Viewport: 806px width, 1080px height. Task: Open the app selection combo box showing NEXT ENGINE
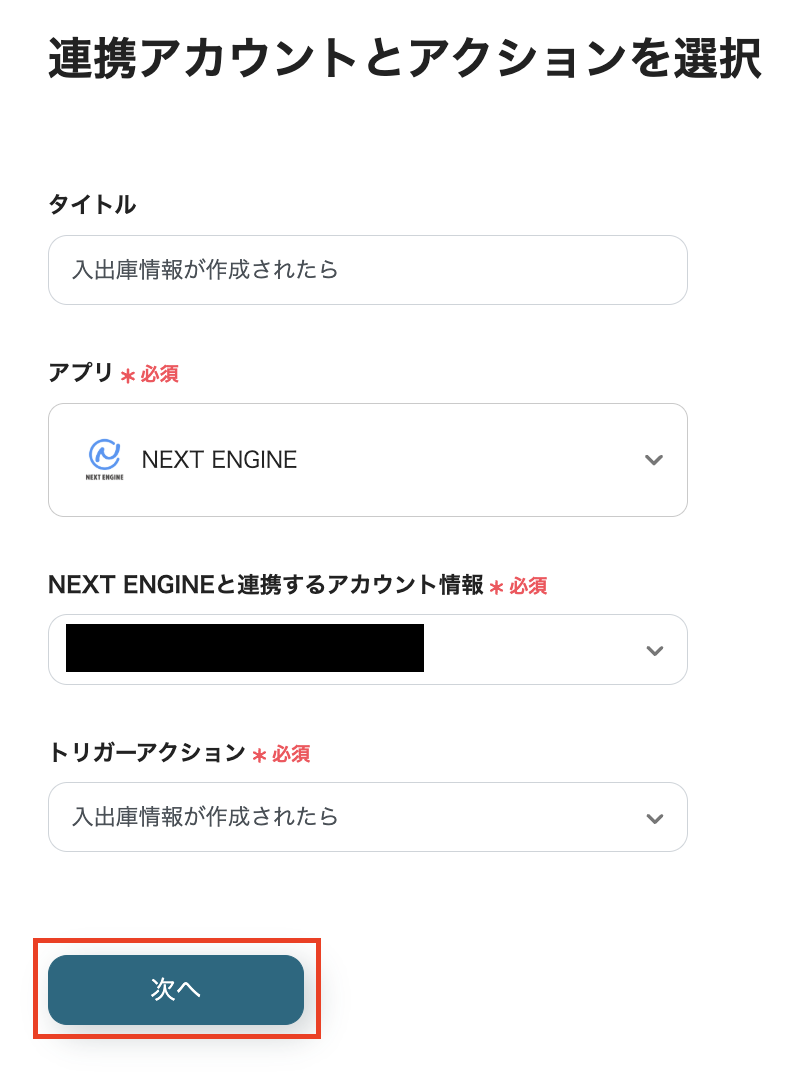point(368,460)
